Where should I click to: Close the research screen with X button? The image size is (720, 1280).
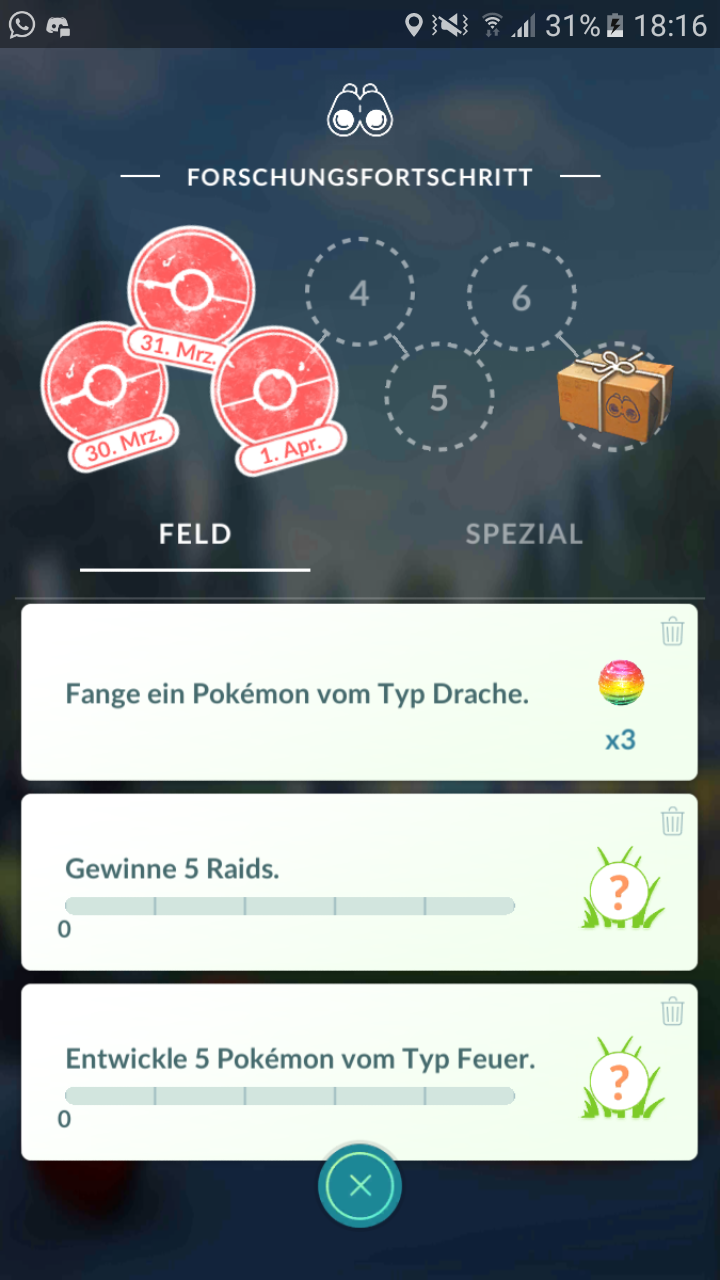point(360,1186)
